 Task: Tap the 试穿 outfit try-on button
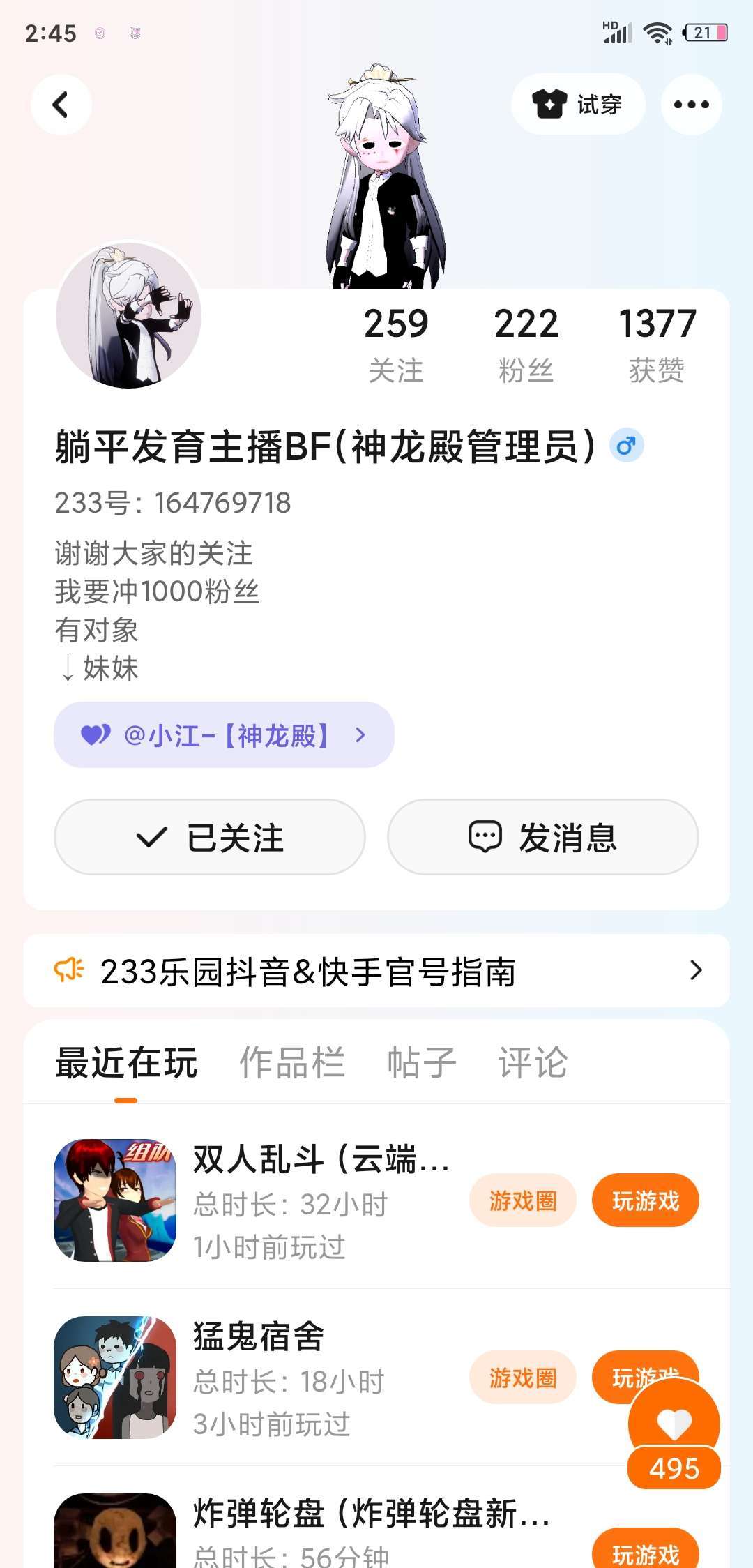[x=578, y=105]
